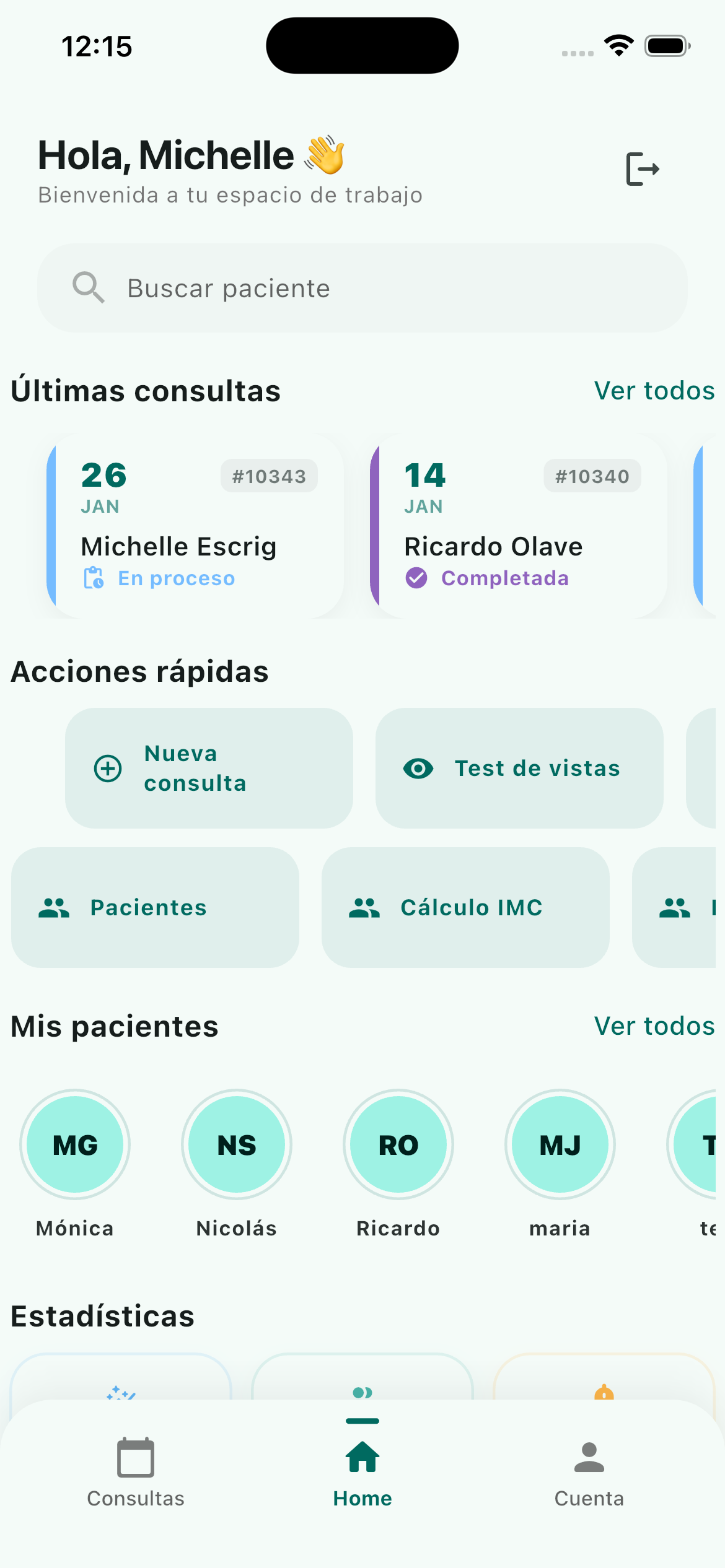The width and height of the screenshot is (725, 1568).
Task: Click the purple checkmark beside Completada
Action: point(416,577)
